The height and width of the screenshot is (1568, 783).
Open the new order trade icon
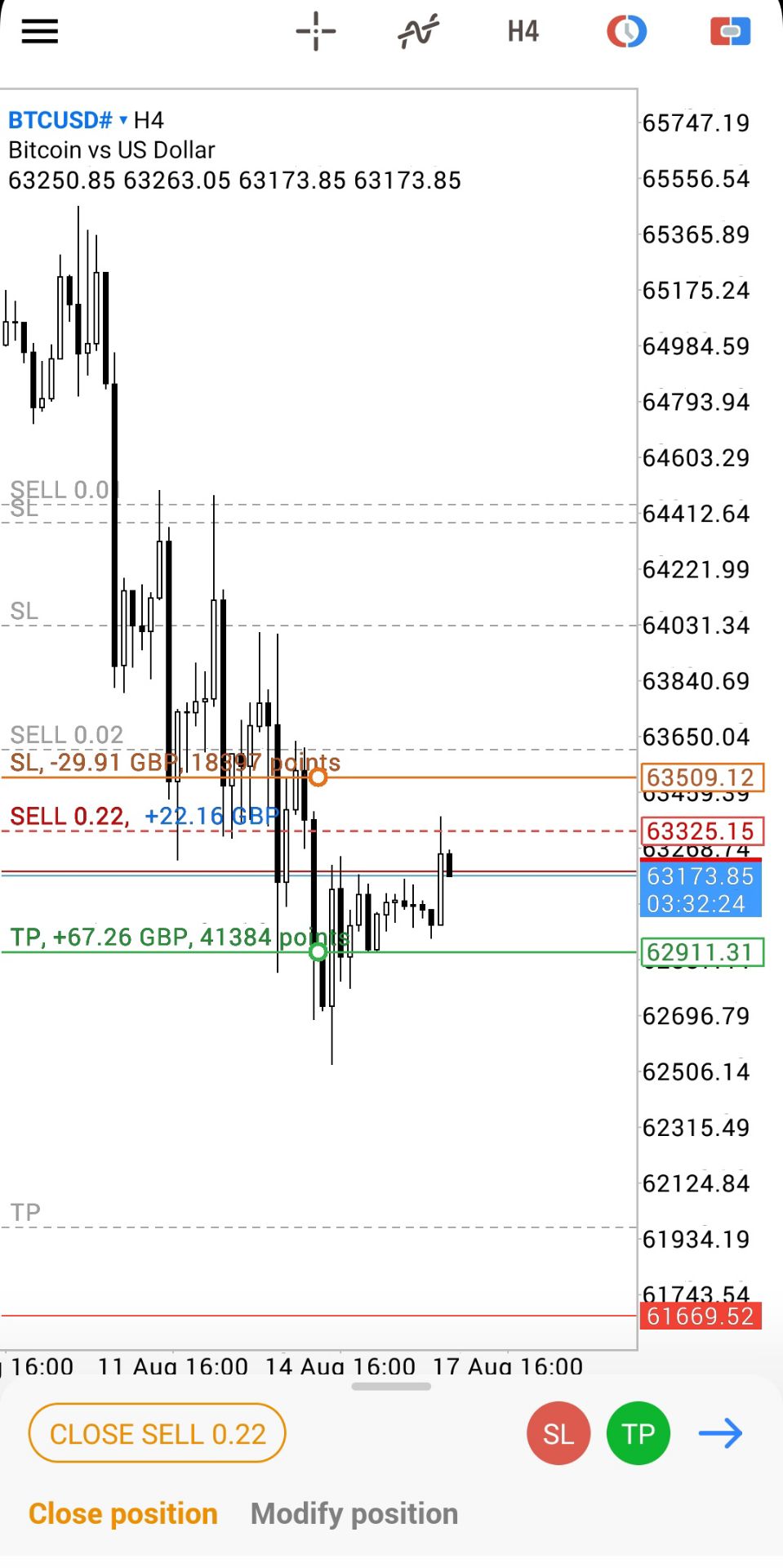(730, 32)
